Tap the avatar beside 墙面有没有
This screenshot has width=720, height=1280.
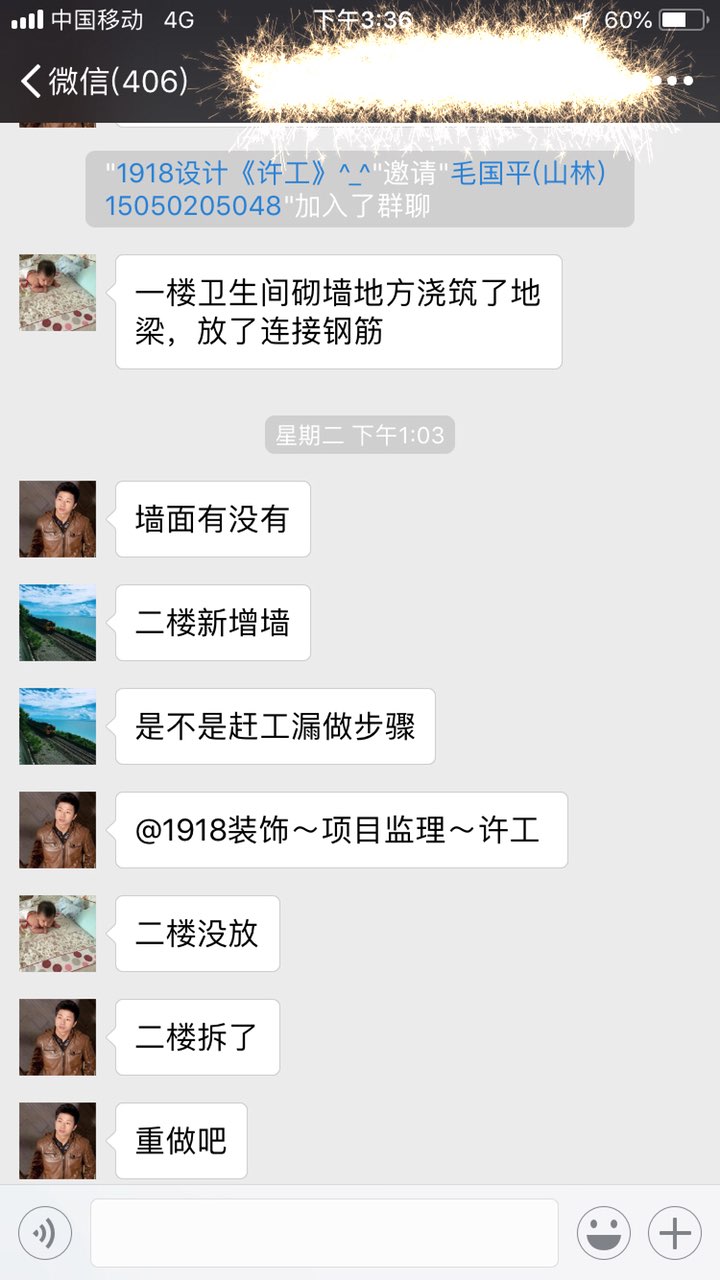58,519
